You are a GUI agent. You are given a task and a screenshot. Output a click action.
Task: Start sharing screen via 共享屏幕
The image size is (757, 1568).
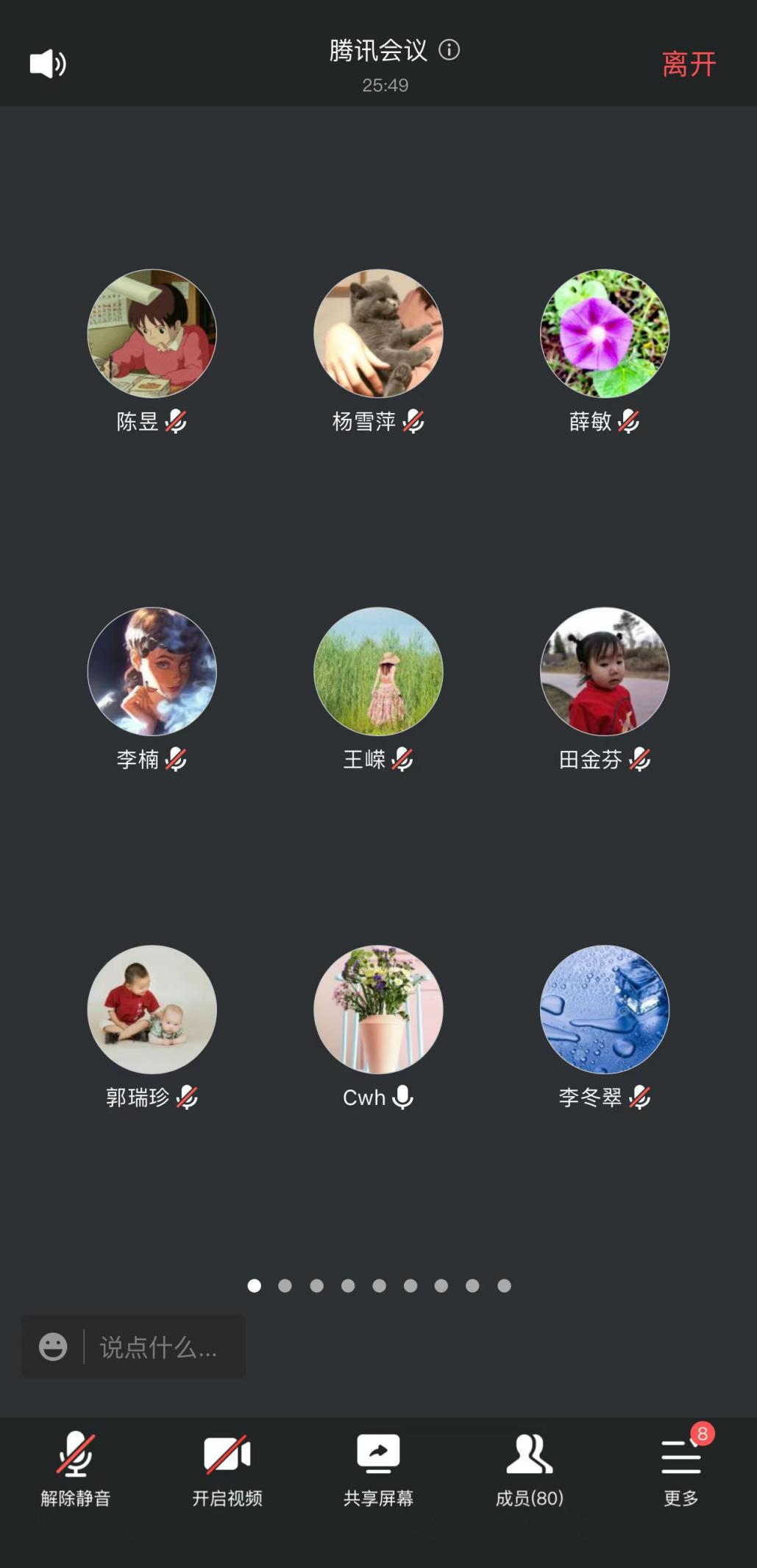pyautogui.click(x=378, y=1469)
